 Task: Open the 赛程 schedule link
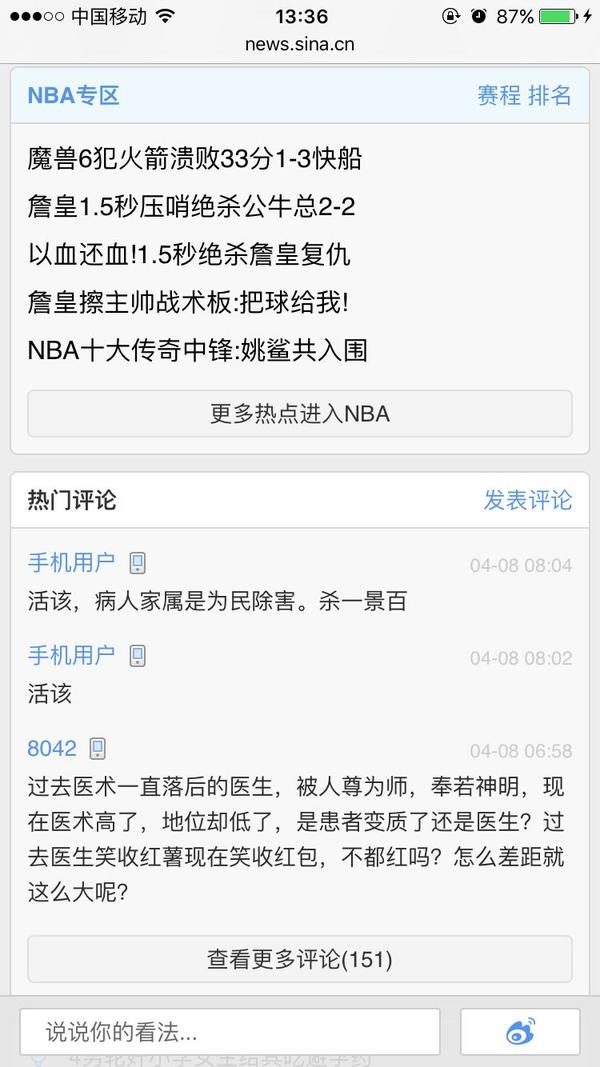coord(499,95)
